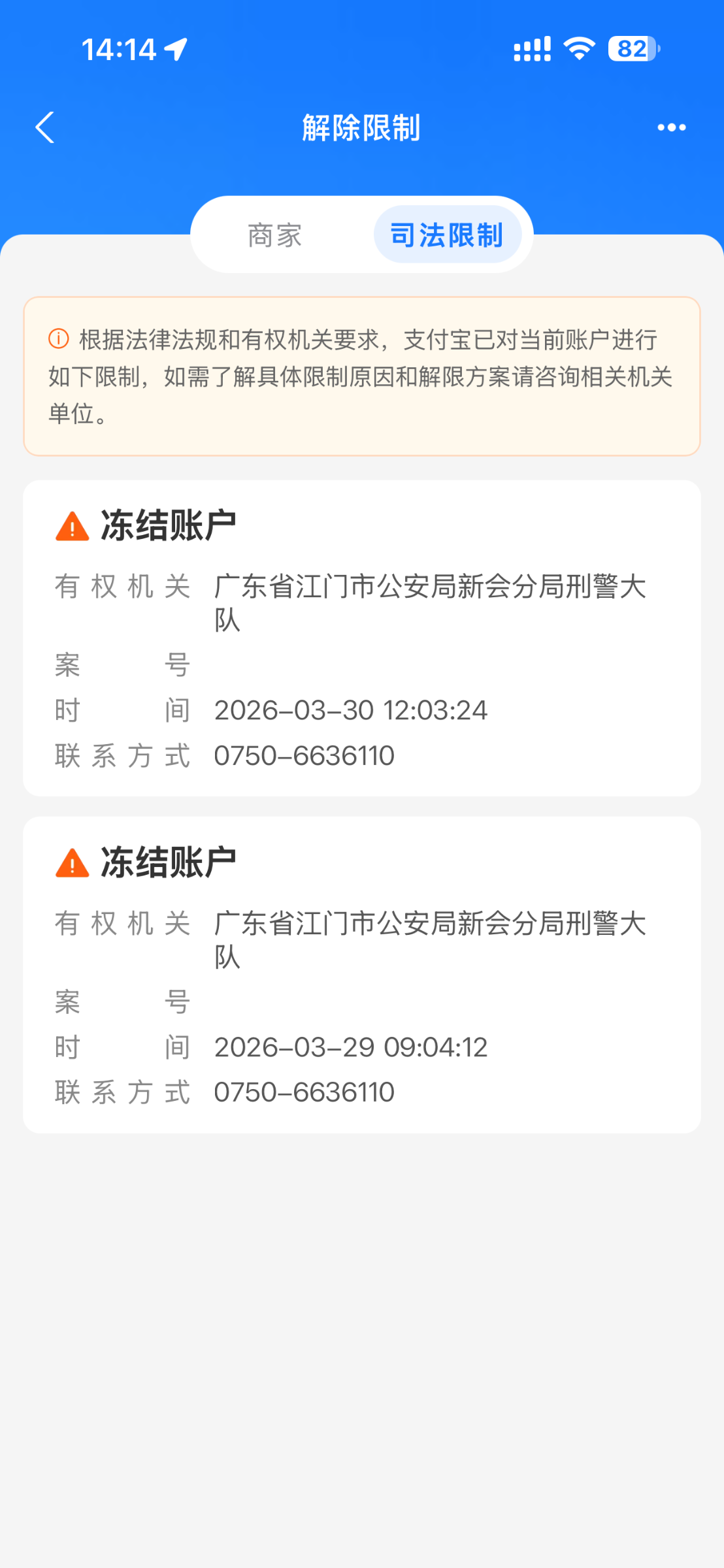Switch to the 商家 tab
This screenshot has height=1568, width=724.
pyautogui.click(x=273, y=235)
